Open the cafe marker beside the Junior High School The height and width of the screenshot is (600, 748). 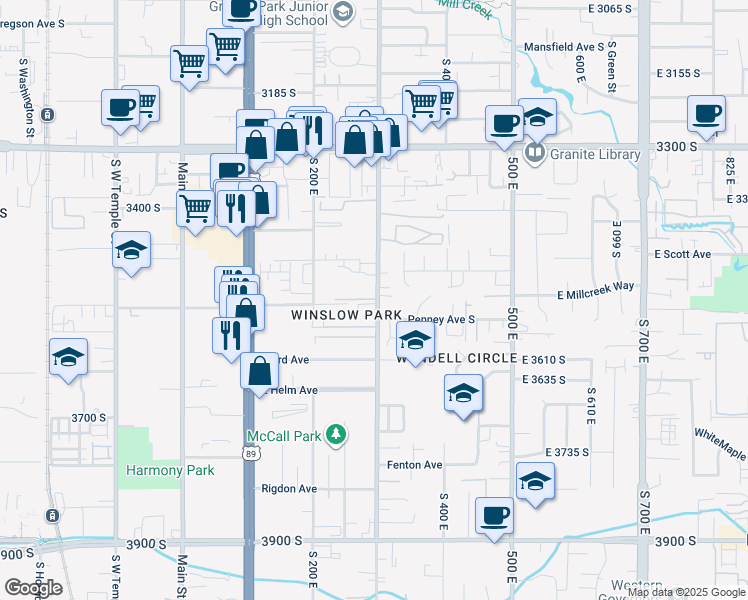(241, 10)
